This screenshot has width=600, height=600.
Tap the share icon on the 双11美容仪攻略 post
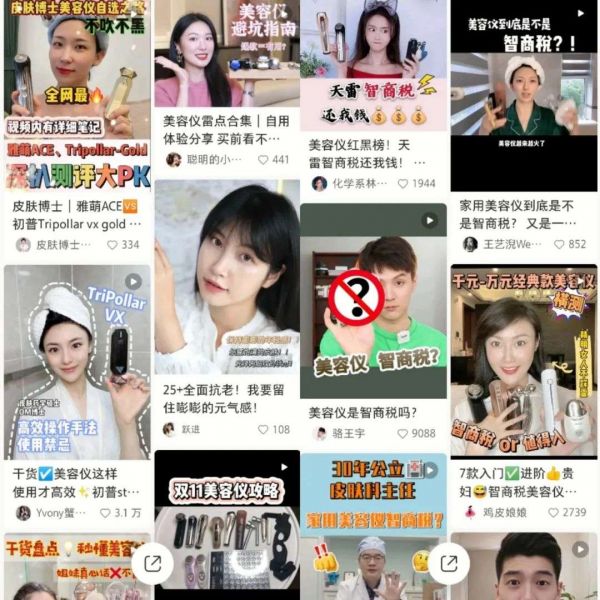(x=152, y=564)
